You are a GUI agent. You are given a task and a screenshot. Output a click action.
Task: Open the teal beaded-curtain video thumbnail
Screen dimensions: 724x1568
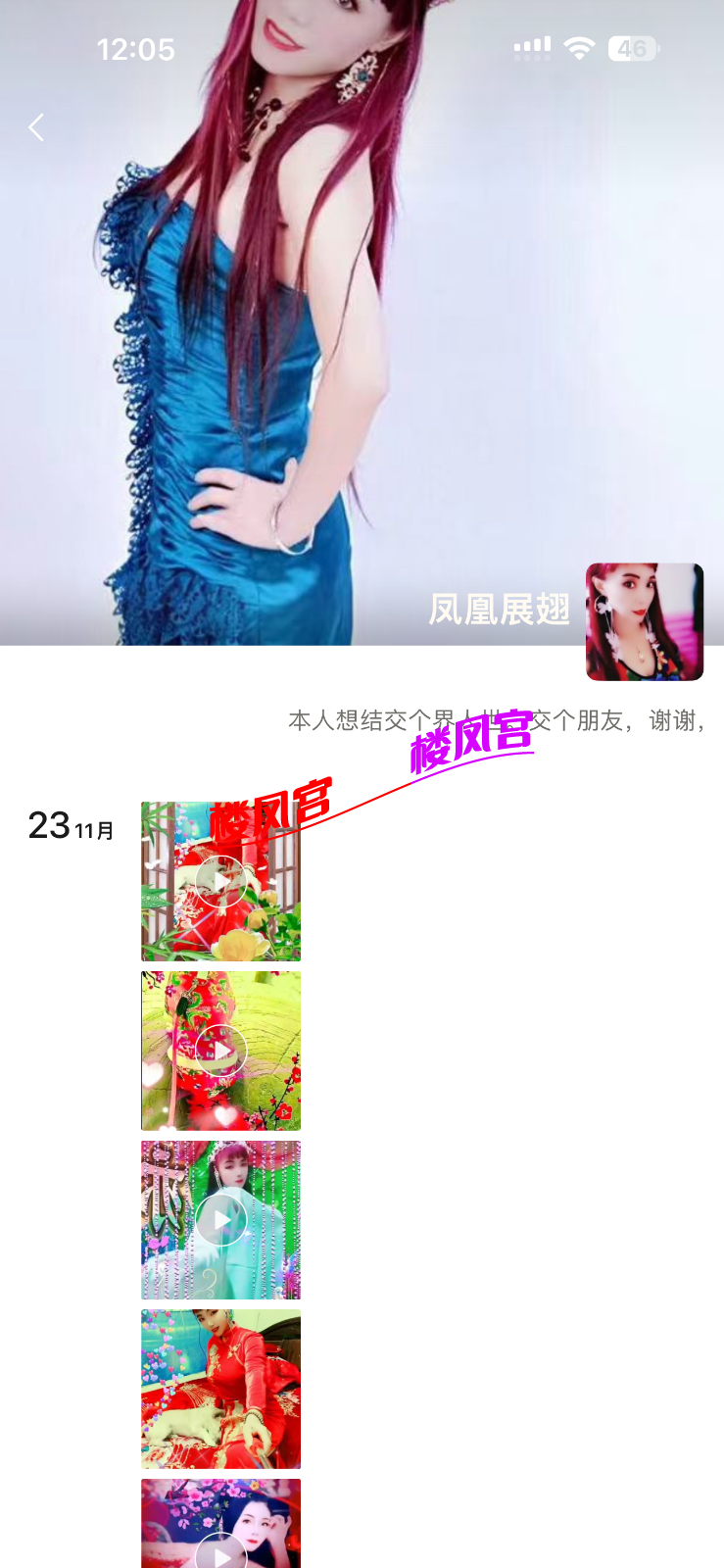[220, 1218]
